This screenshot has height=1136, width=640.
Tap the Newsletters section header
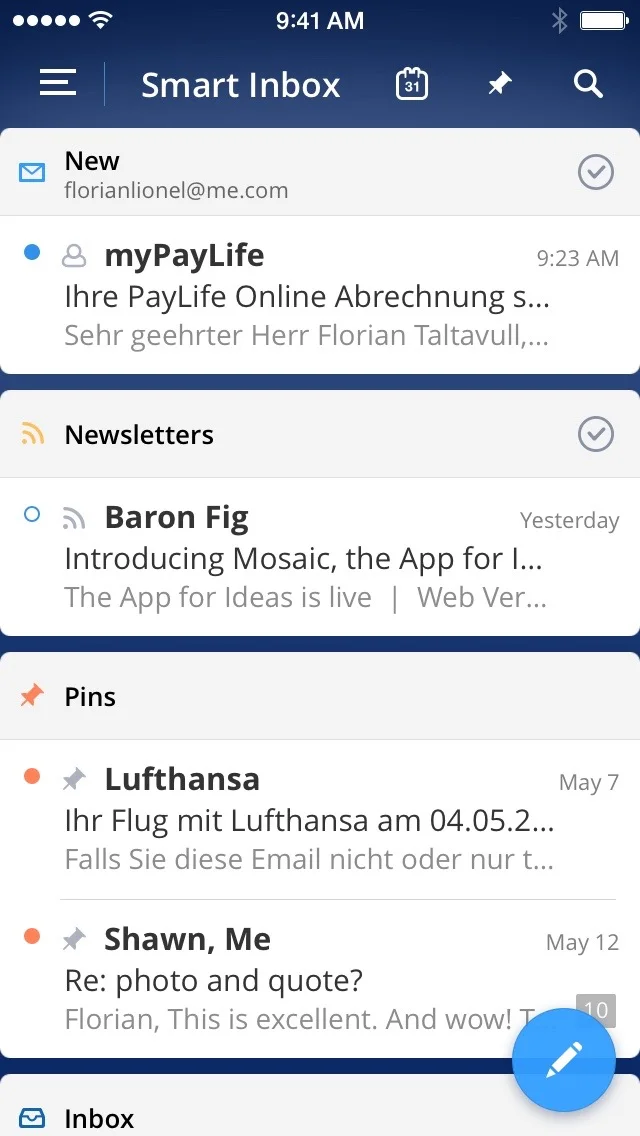(x=320, y=434)
